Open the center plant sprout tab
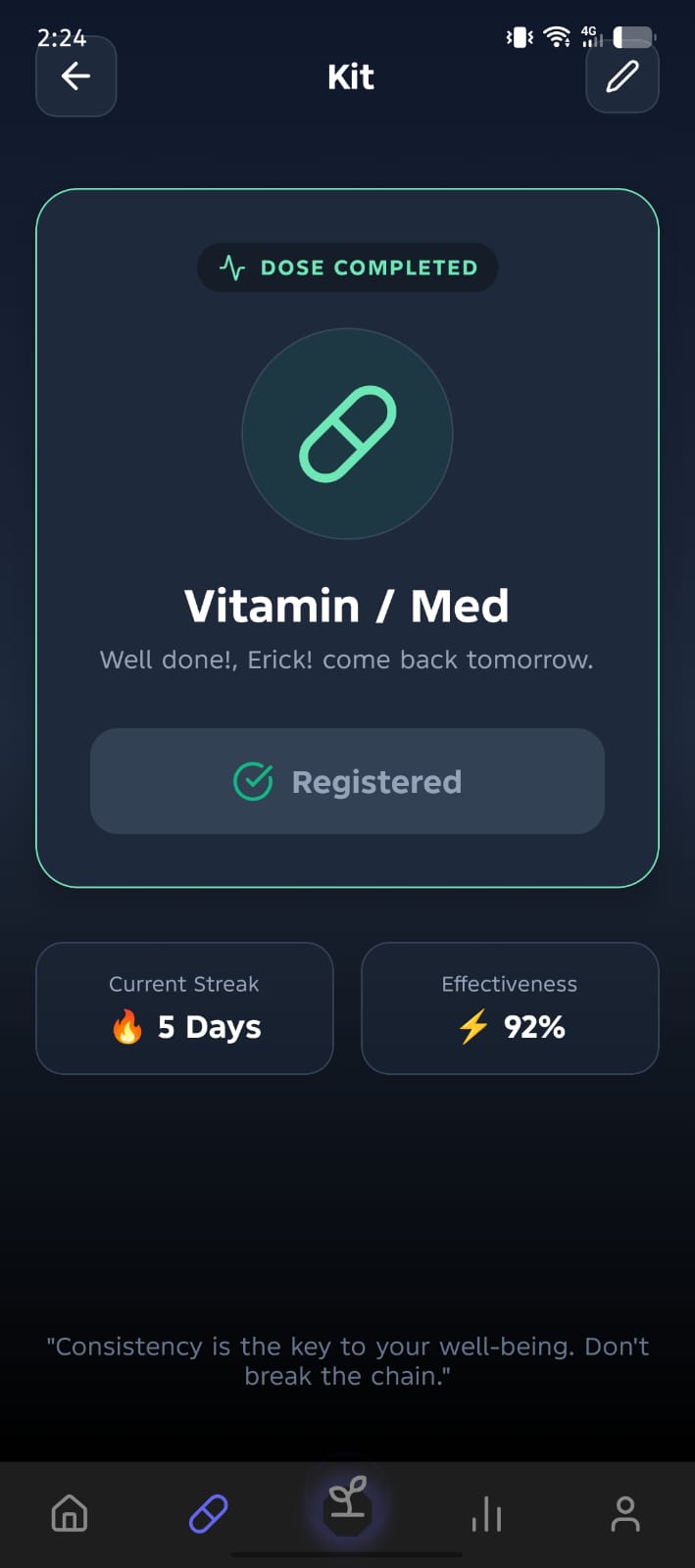Screen dimensions: 695x1568 coord(347,1505)
